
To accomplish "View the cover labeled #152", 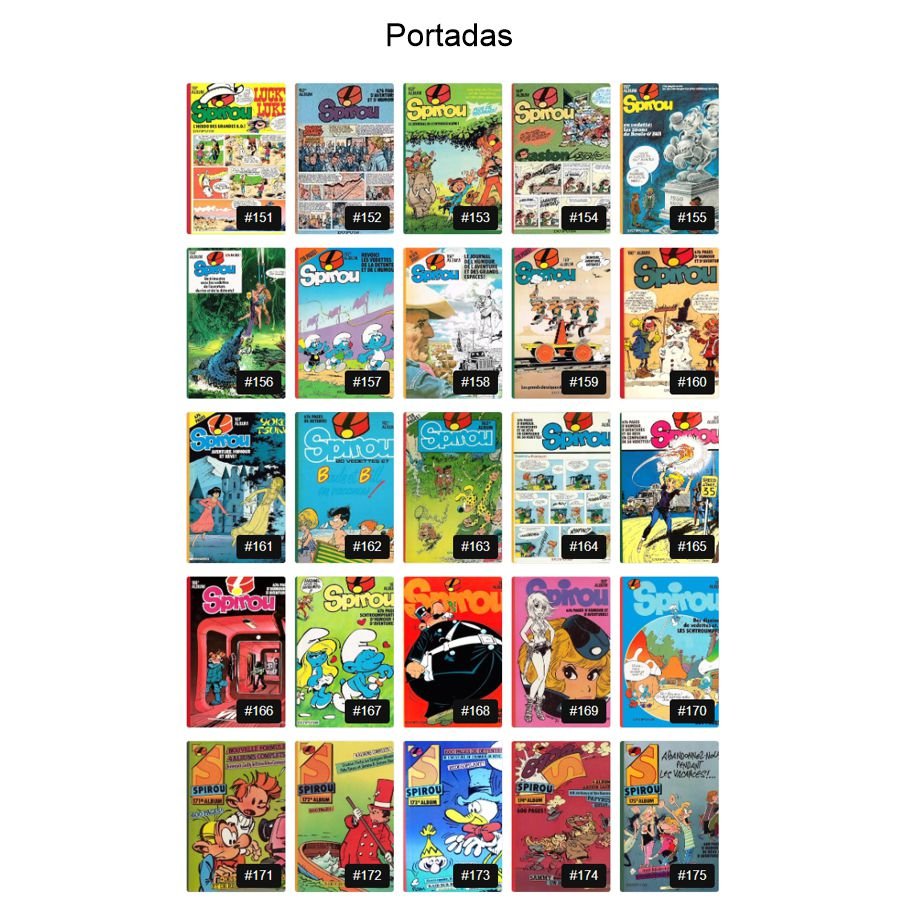I will pyautogui.click(x=345, y=158).
